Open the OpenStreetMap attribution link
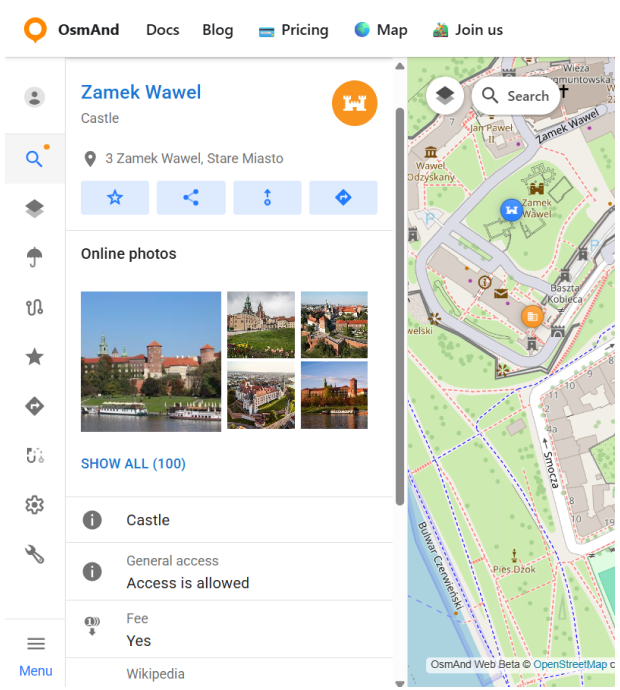 point(569,665)
